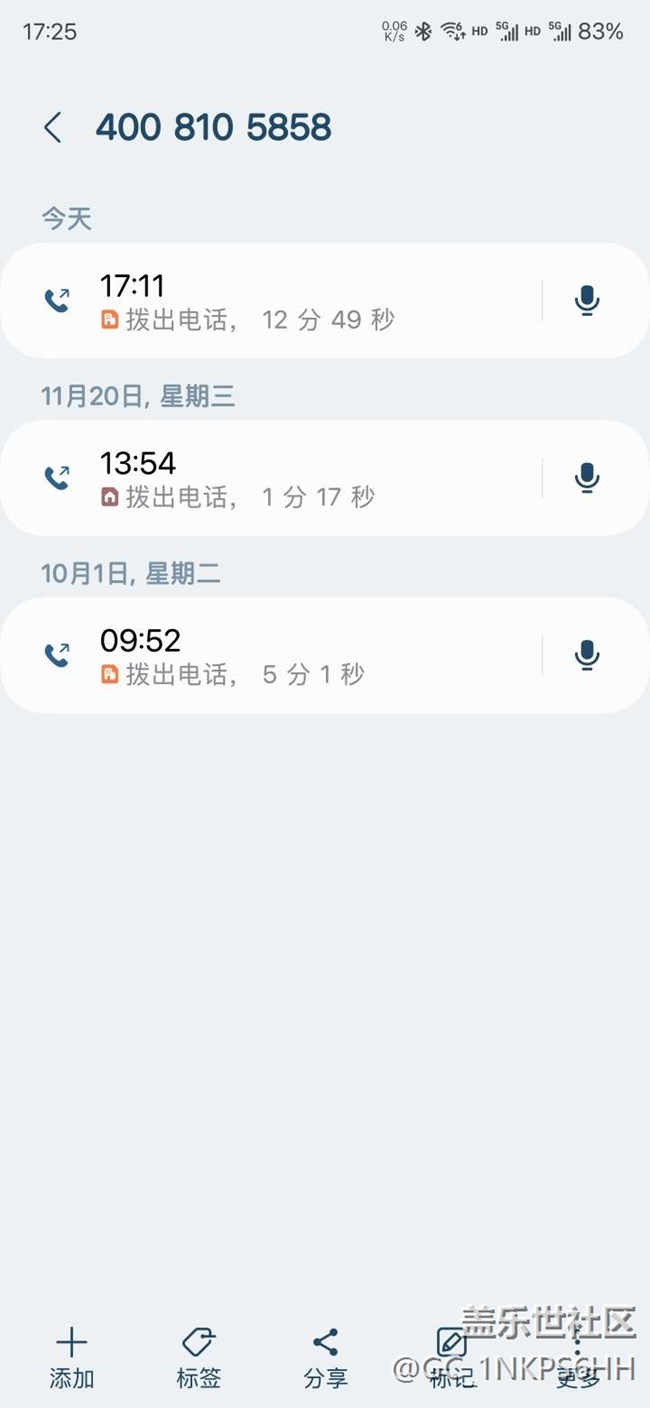
Task: Open today's 17:11 outgoing call record
Action: [x=270, y=301]
